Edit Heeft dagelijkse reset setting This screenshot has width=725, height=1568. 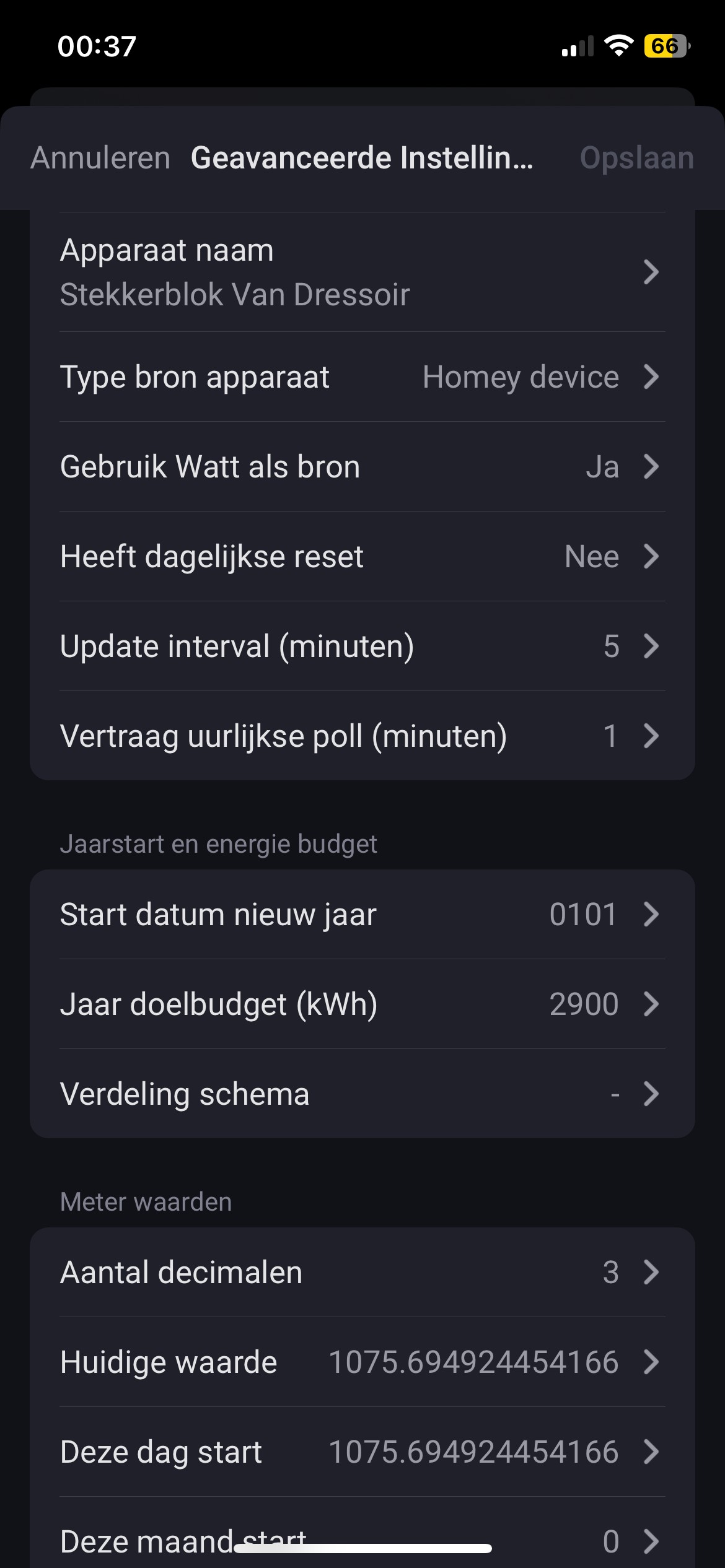point(362,557)
